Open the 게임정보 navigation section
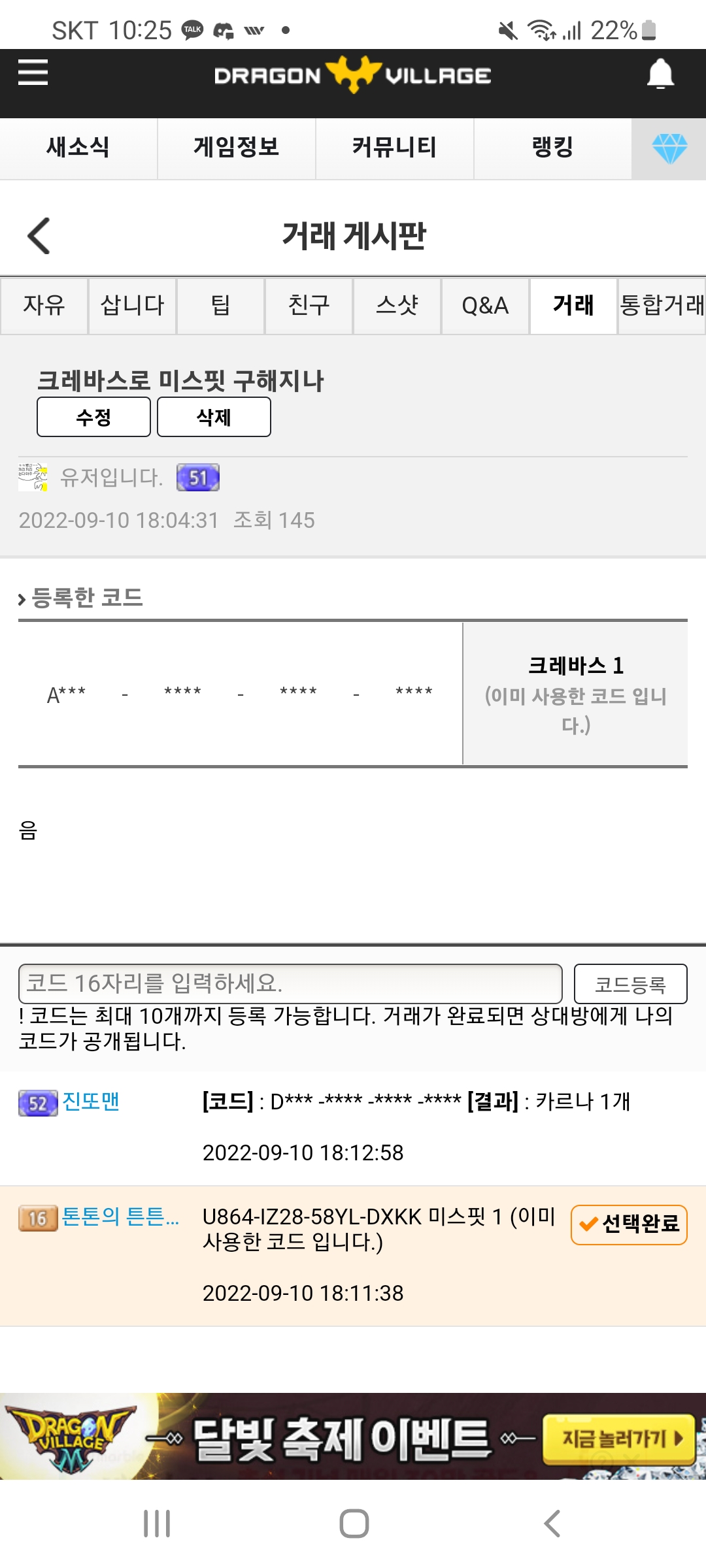Screen dimensions: 706x1568 click(x=237, y=148)
